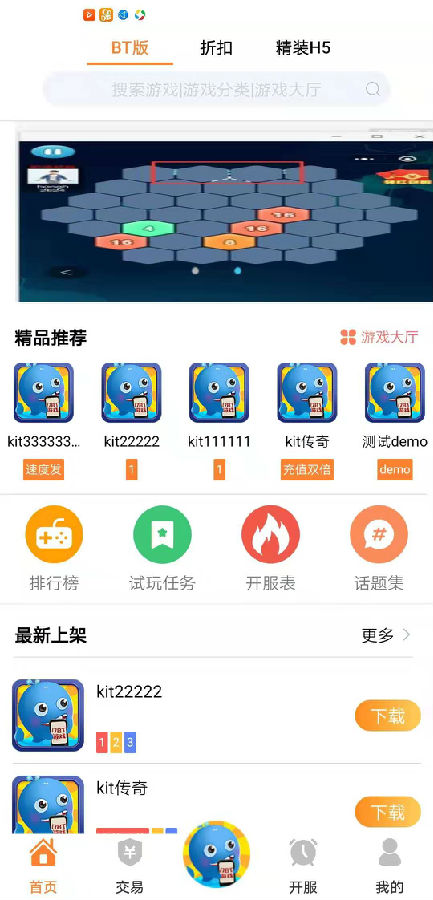Screen dimensions: 433x900
Task: Open kit111111 in recommendations
Action: tap(219, 393)
